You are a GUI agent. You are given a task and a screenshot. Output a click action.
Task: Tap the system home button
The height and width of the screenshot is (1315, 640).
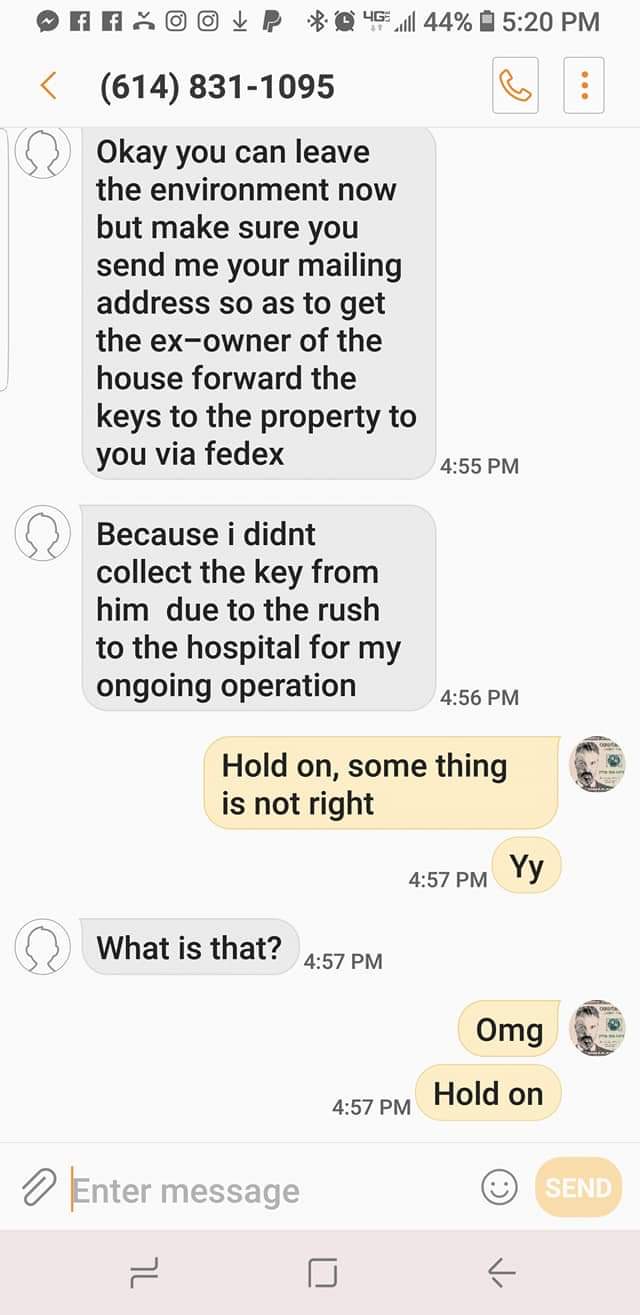tap(321, 1272)
